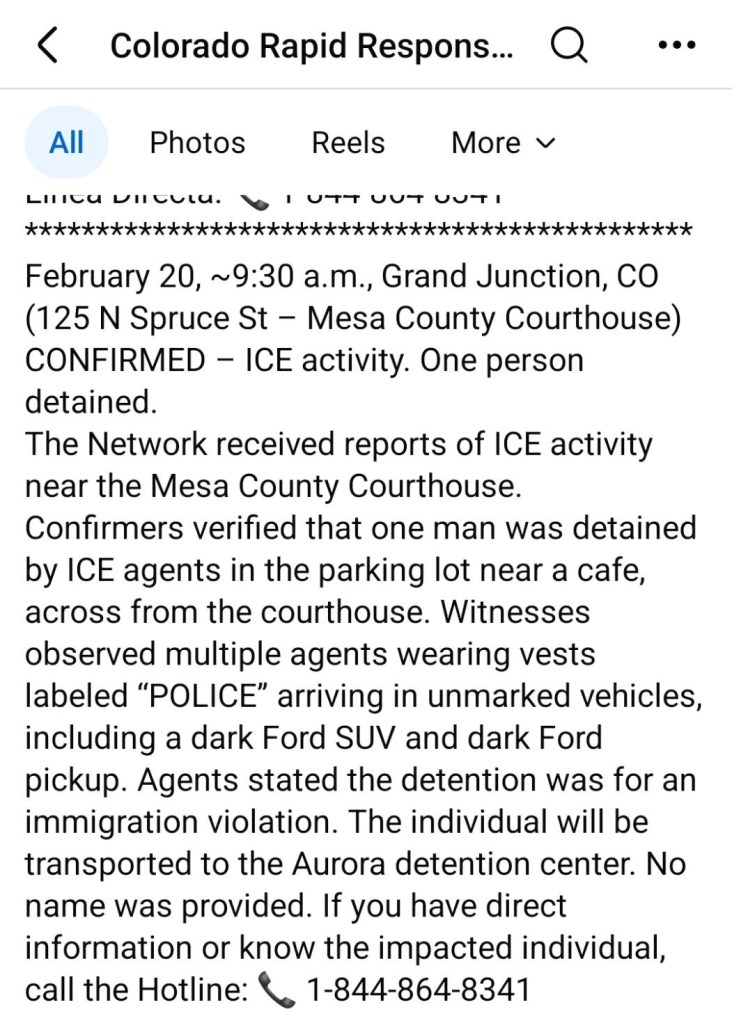The width and height of the screenshot is (732, 1023).
Task: Select the All tab
Action: (66, 143)
